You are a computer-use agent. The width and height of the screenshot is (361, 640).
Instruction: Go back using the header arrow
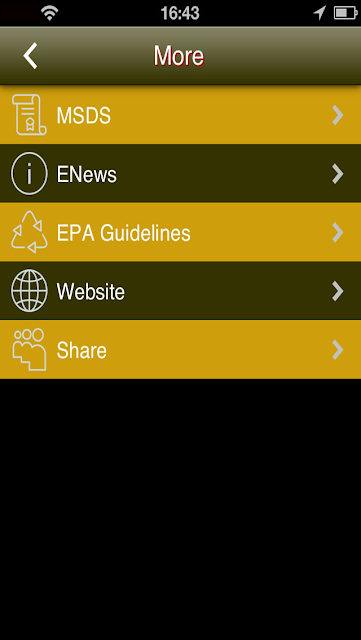click(x=31, y=56)
